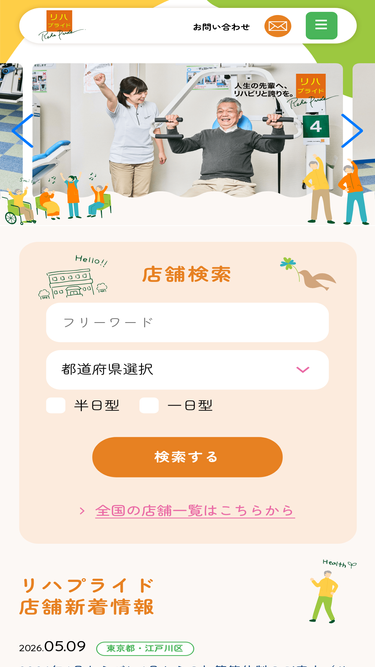Open the green hamburger menu
Image resolution: width=375 pixels, height=667 pixels.
tap(321, 26)
